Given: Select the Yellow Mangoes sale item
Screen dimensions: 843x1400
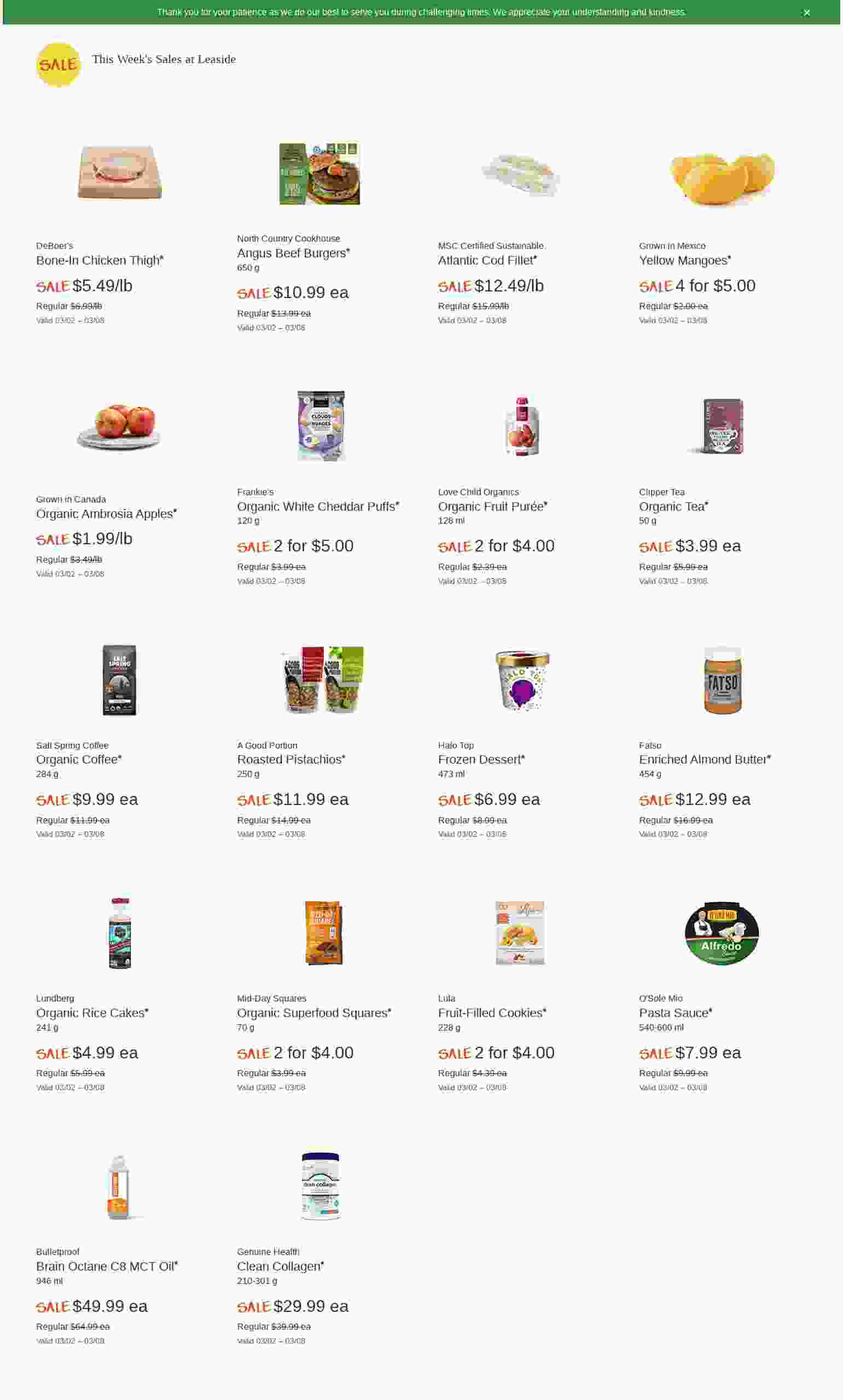Looking at the screenshot, I should (684, 260).
